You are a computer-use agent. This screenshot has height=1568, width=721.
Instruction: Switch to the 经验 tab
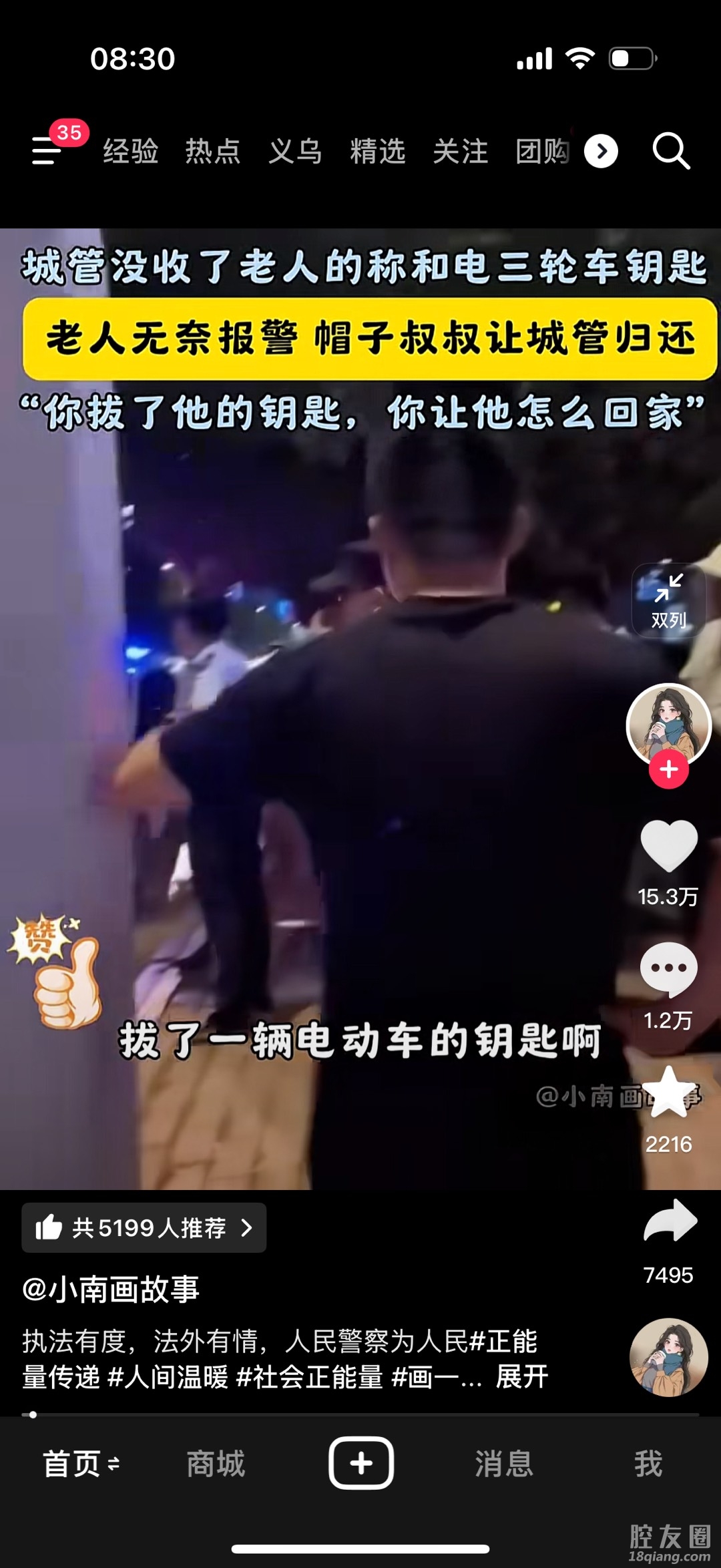tap(130, 152)
